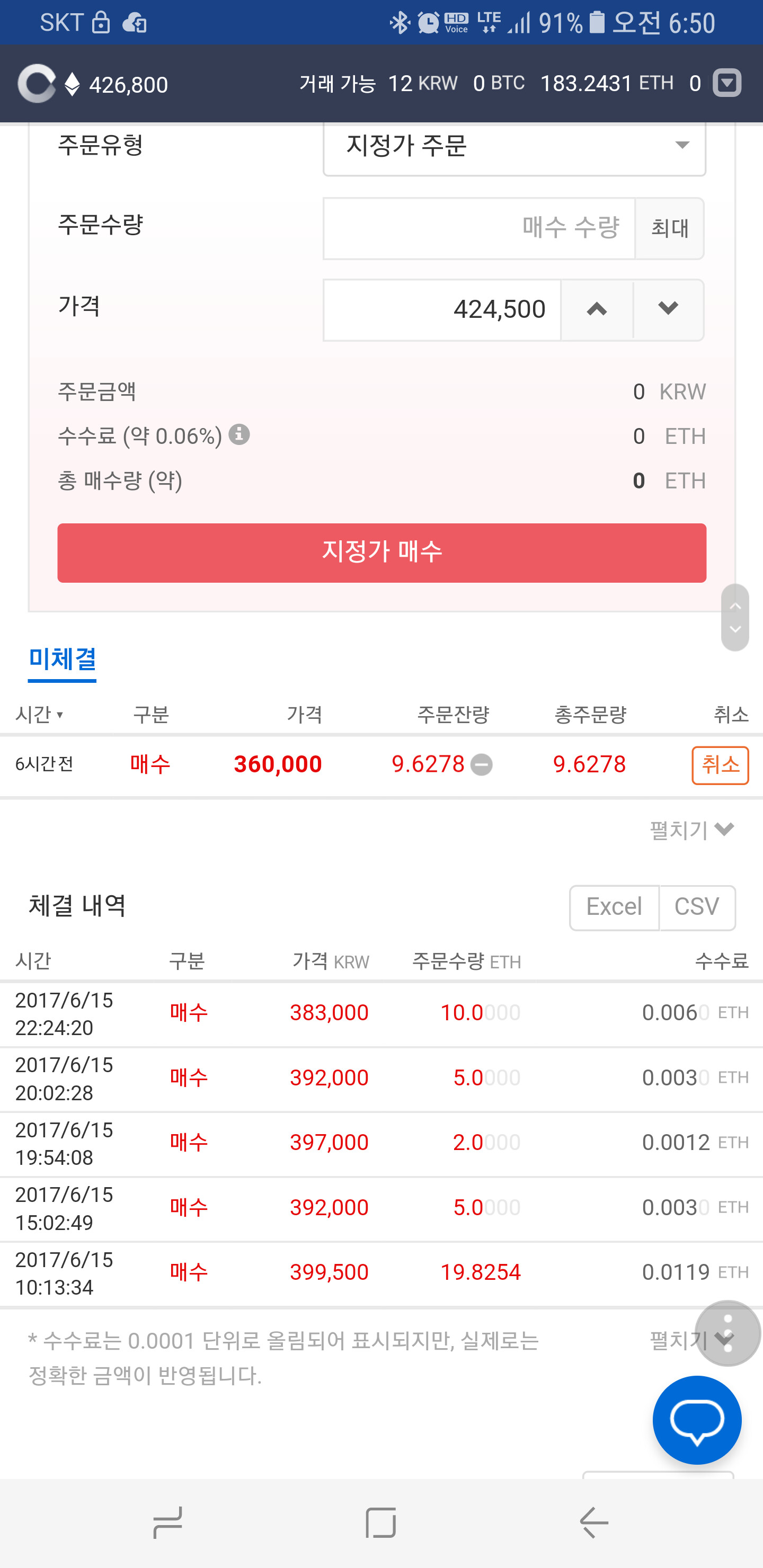Expand open orders with 펼치기

coord(692,830)
